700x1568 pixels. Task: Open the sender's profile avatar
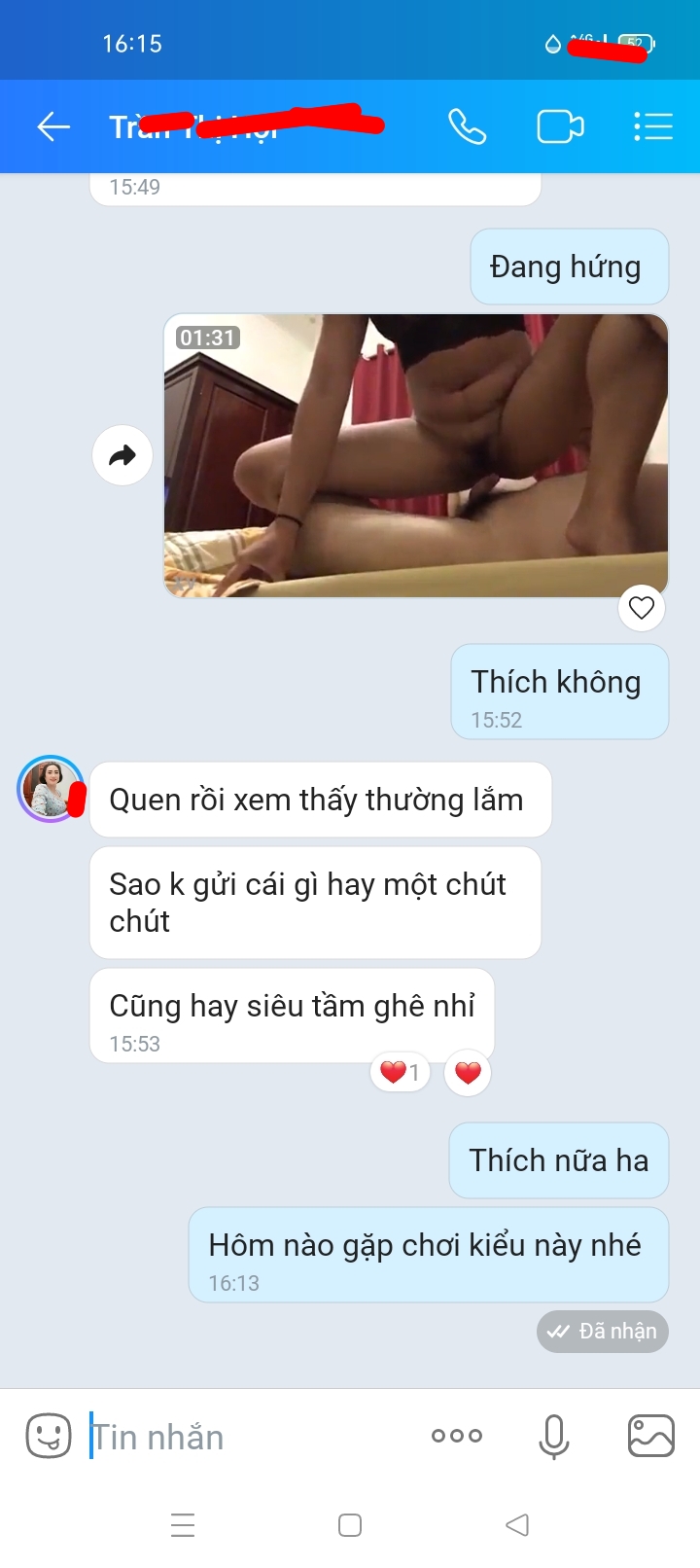[x=51, y=788]
